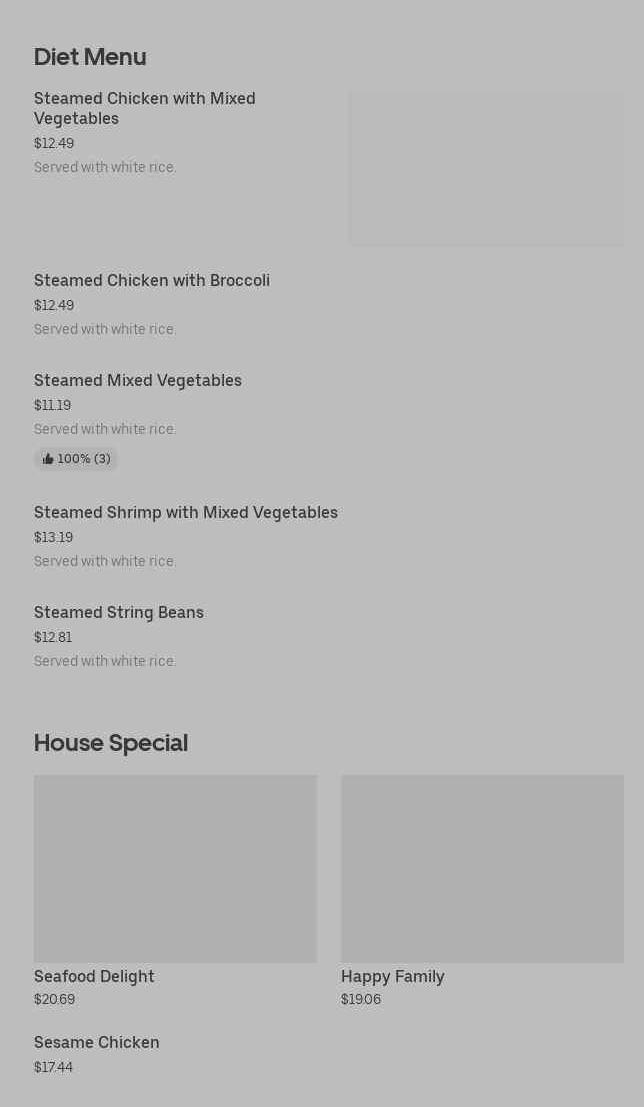Viewport: 644px width, 1107px height.
Task: Select Steamed Chicken with Broccoli
Action: click(329, 304)
